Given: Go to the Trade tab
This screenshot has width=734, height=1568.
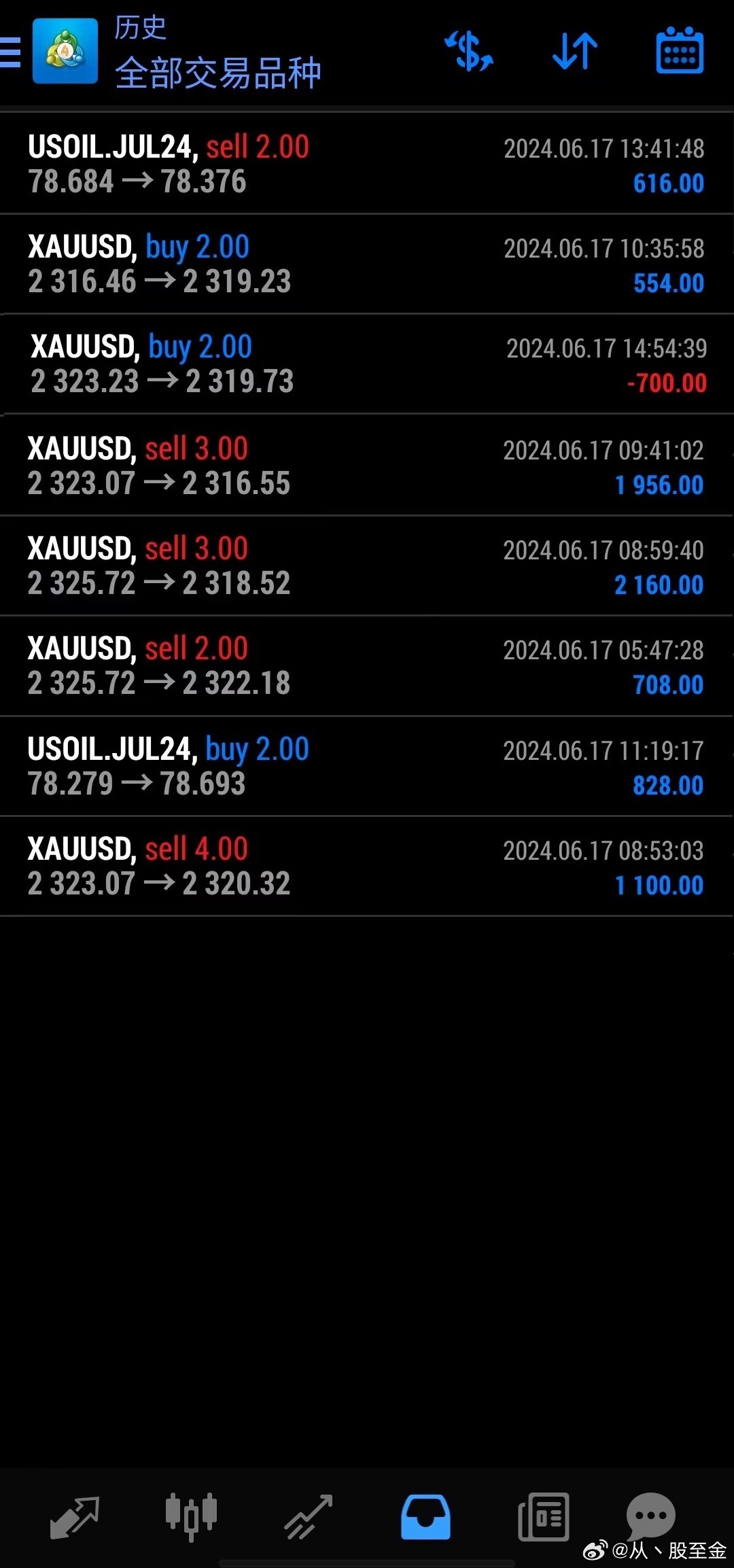Looking at the screenshot, I should pos(309,1517).
